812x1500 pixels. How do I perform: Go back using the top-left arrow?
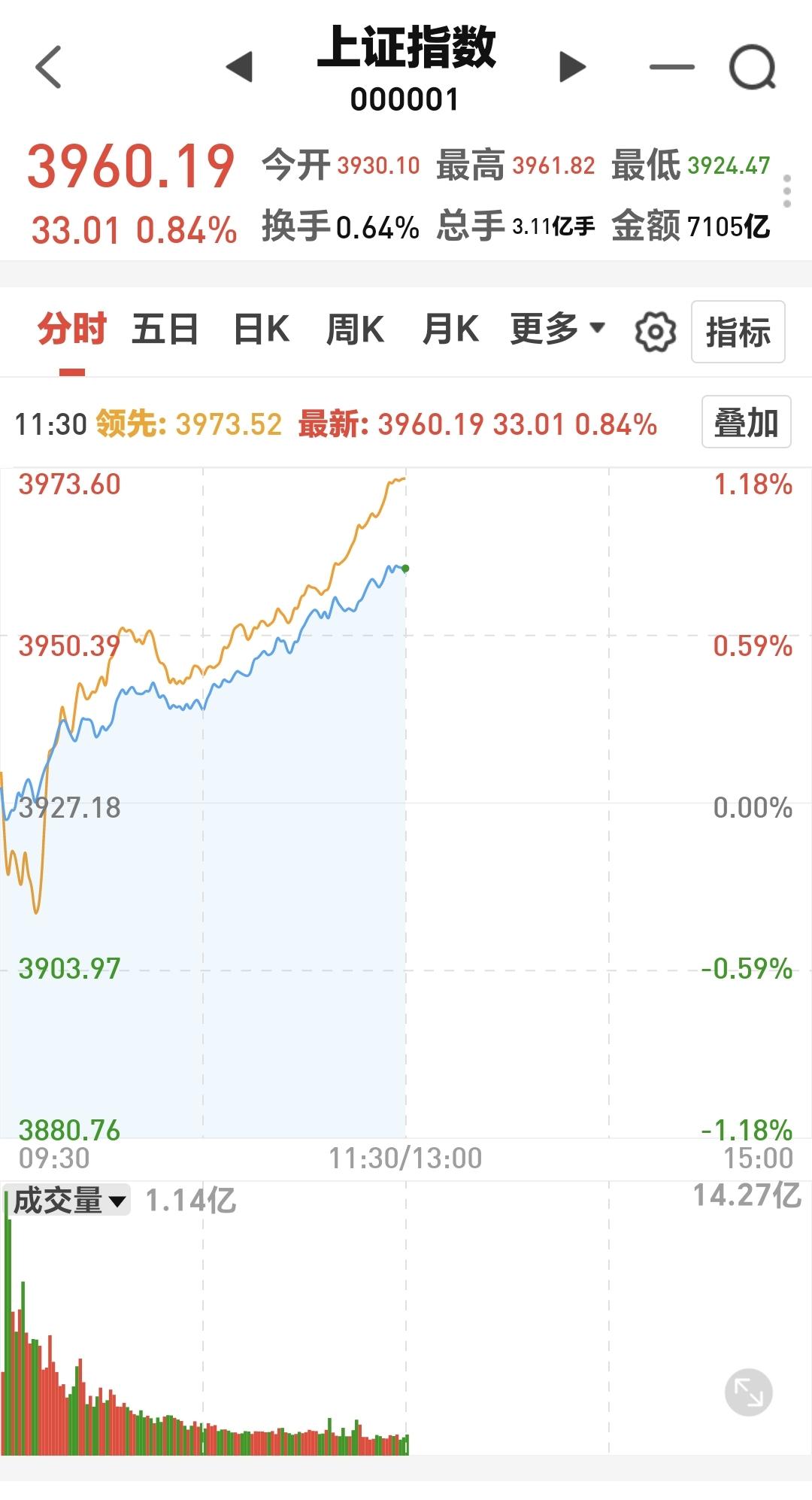pos(48,67)
